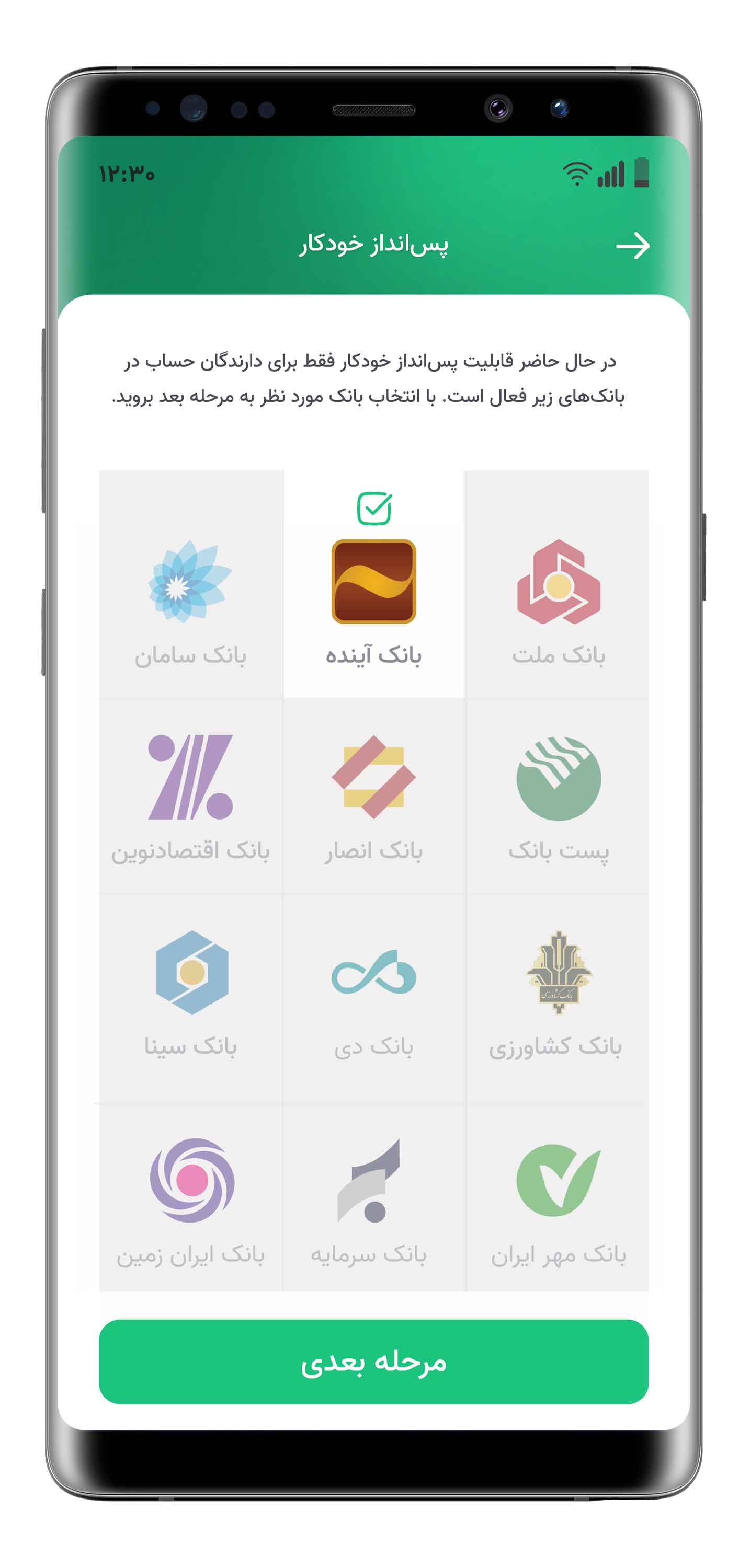Pick بانک اقتصادنوین
The height and width of the screenshot is (1568, 739).
click(191, 796)
